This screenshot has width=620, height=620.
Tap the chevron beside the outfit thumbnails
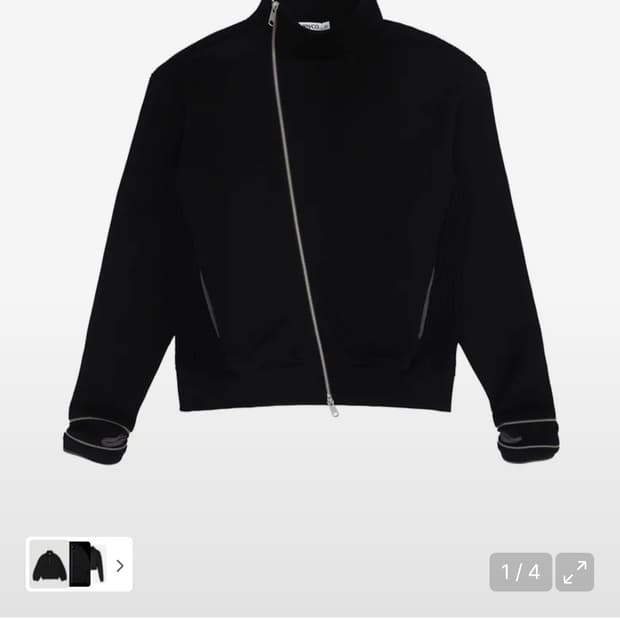pos(120,565)
